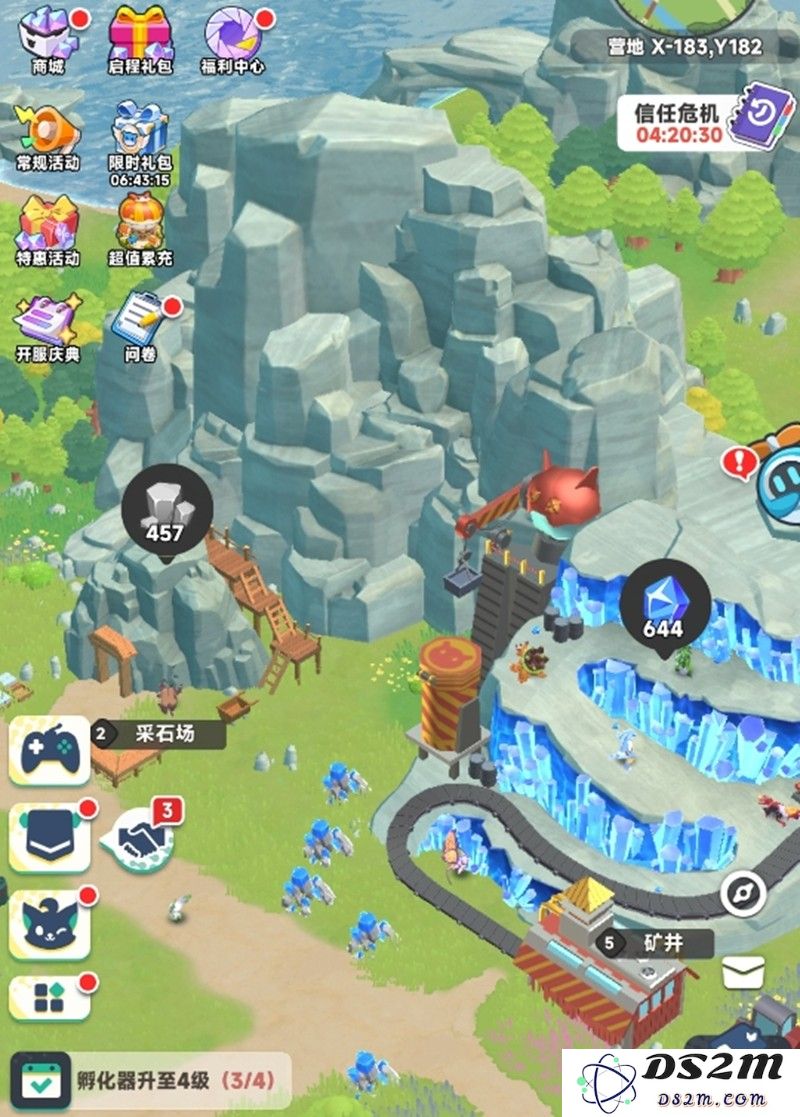Screen dimensions: 800x1117
Task: Open the 福利中心 welfare center
Action: [232, 38]
